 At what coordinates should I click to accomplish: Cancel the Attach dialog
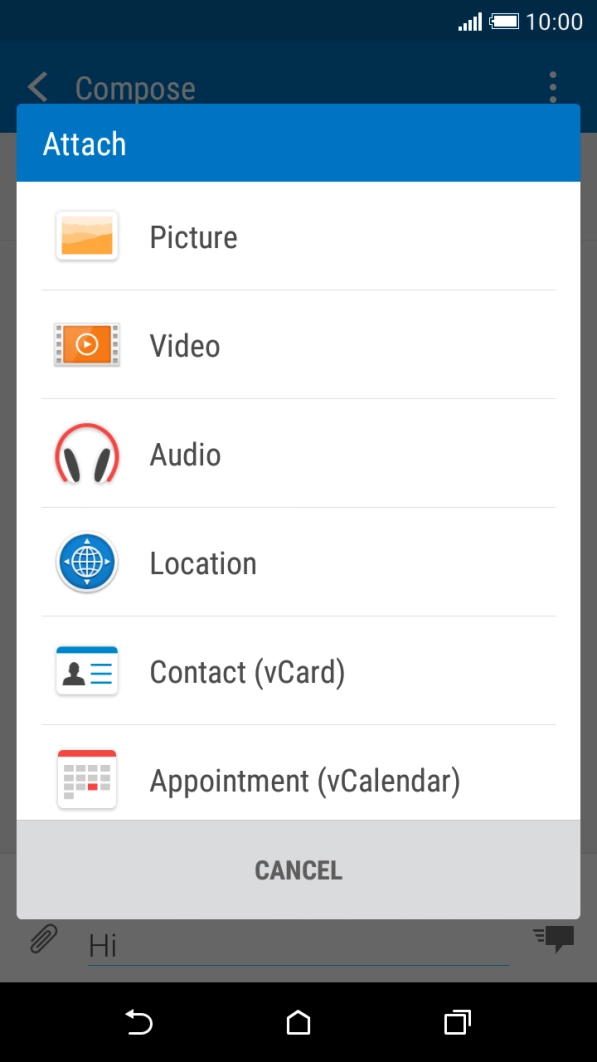click(298, 870)
